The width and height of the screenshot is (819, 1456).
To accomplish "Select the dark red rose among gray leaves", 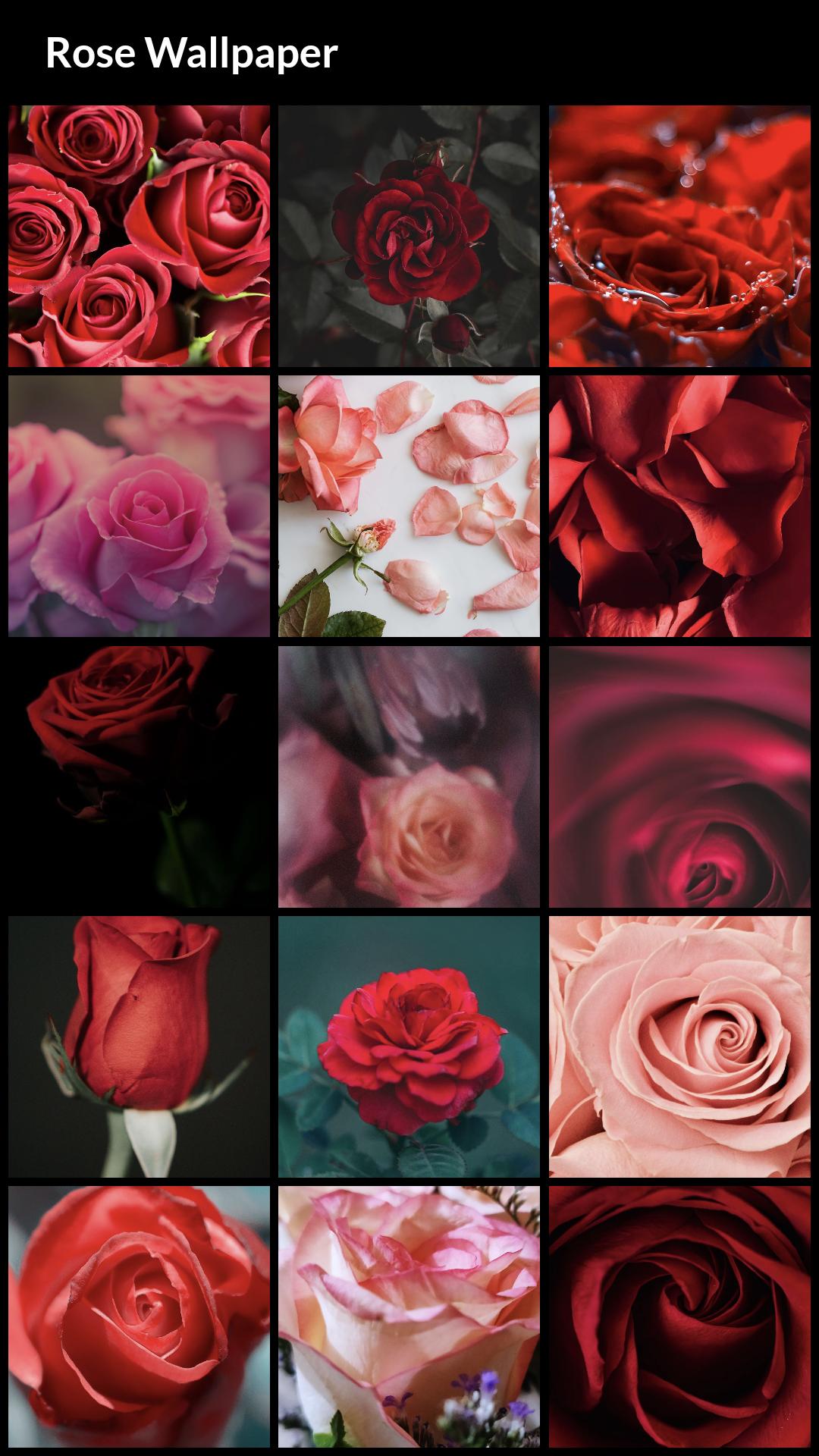I will coord(409,236).
